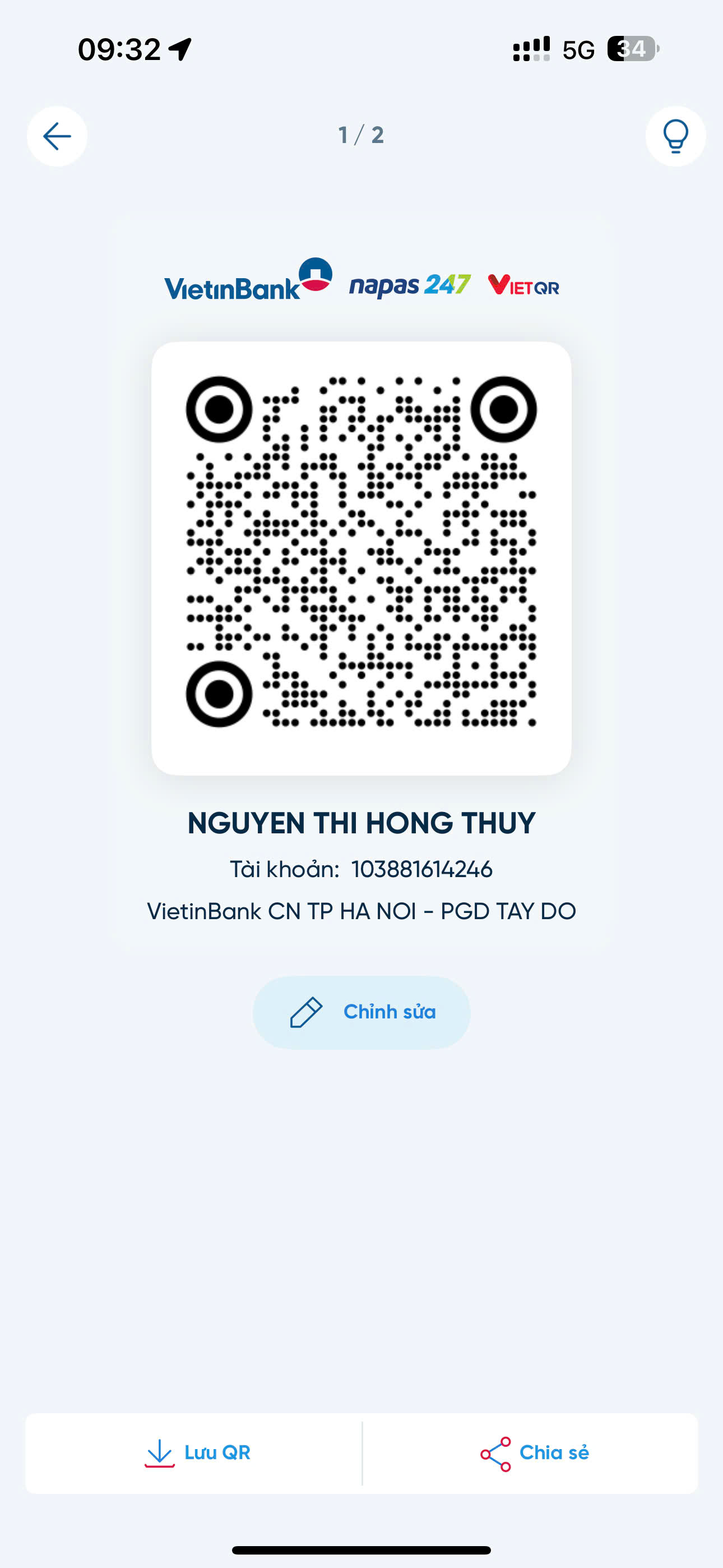This screenshot has height=1568, width=723.
Task: Open the lightbulb tips icon
Action: coord(675,136)
